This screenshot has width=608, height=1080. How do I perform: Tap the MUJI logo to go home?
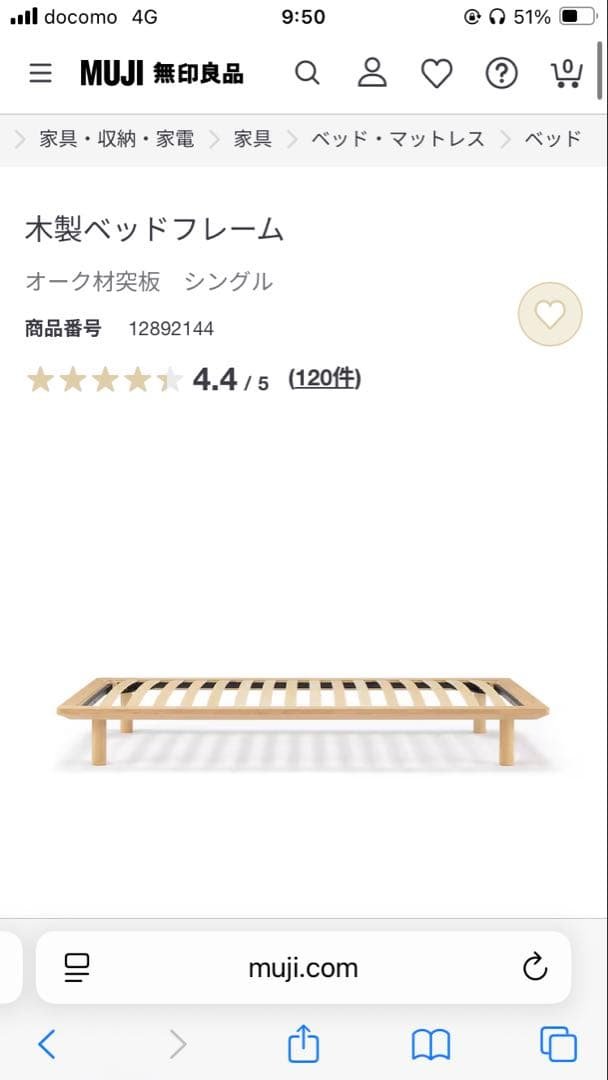coord(162,73)
